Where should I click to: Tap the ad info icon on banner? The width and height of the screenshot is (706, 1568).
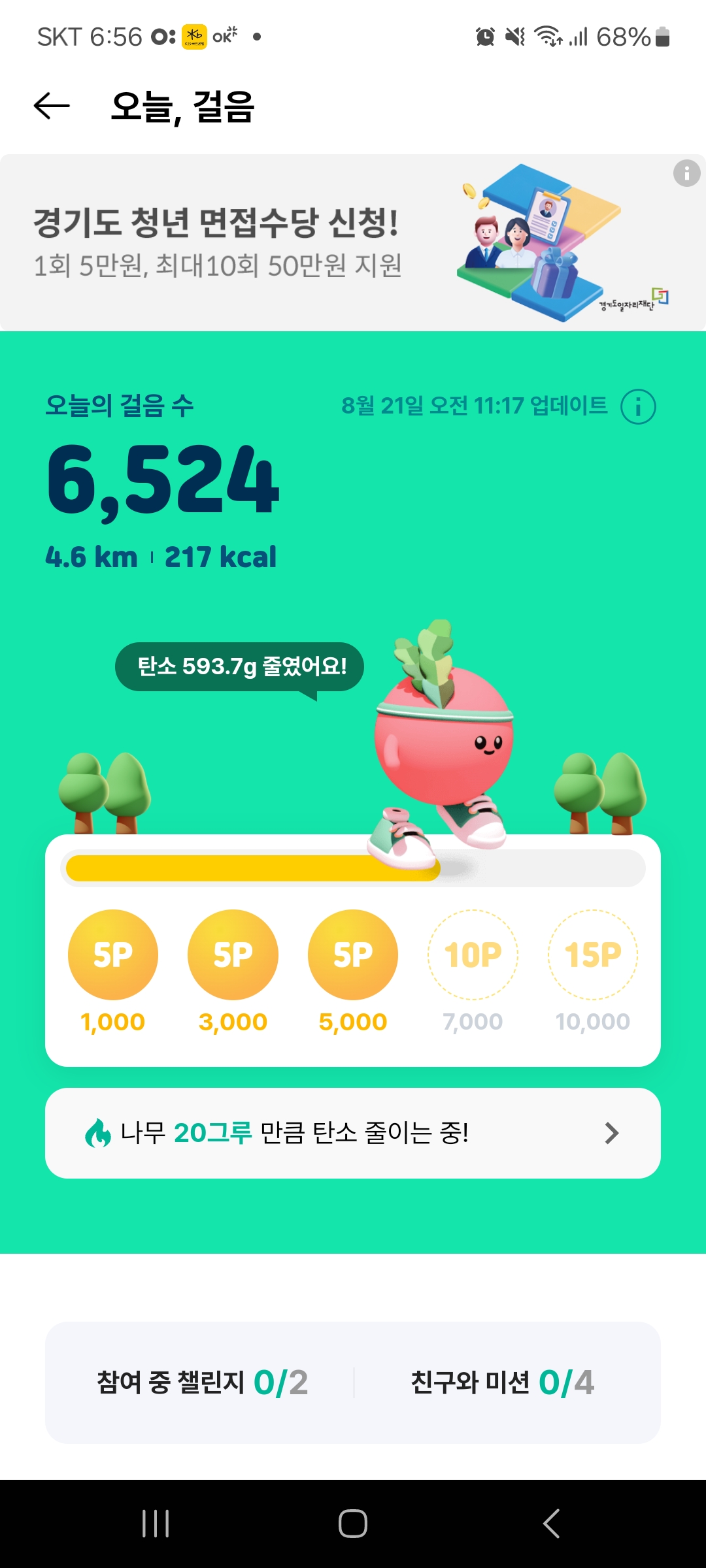click(x=686, y=173)
